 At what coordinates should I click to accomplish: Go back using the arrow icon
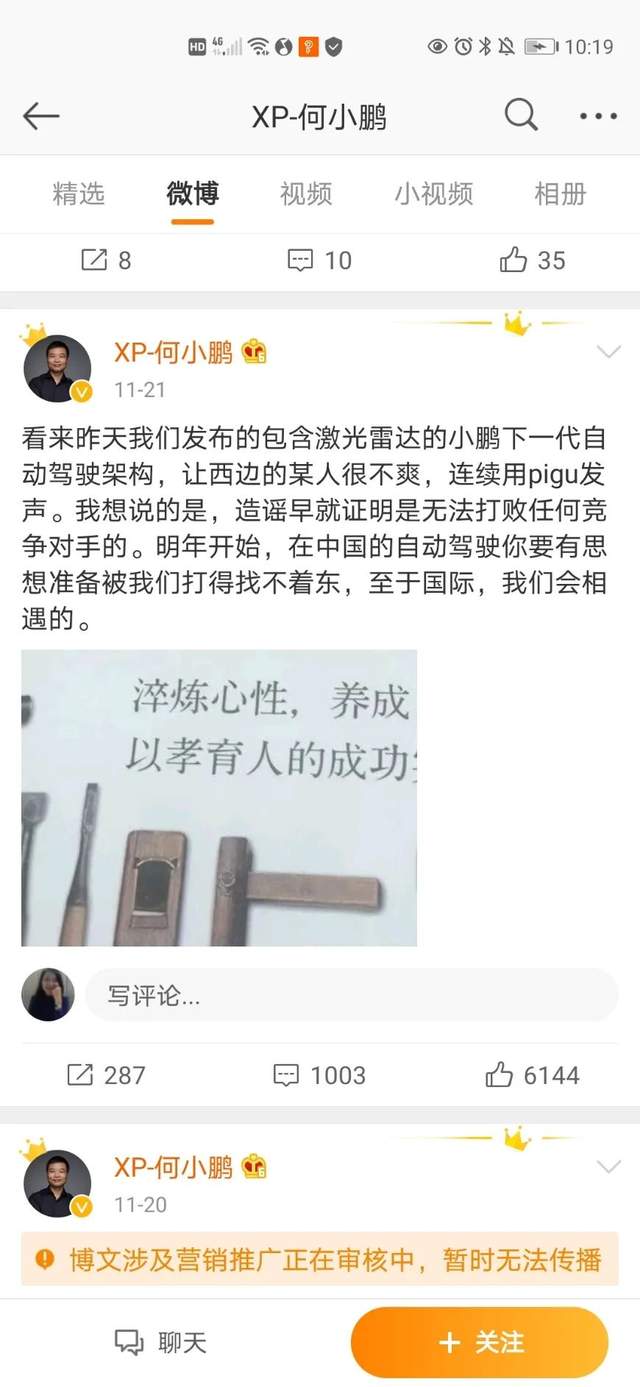click(x=41, y=116)
